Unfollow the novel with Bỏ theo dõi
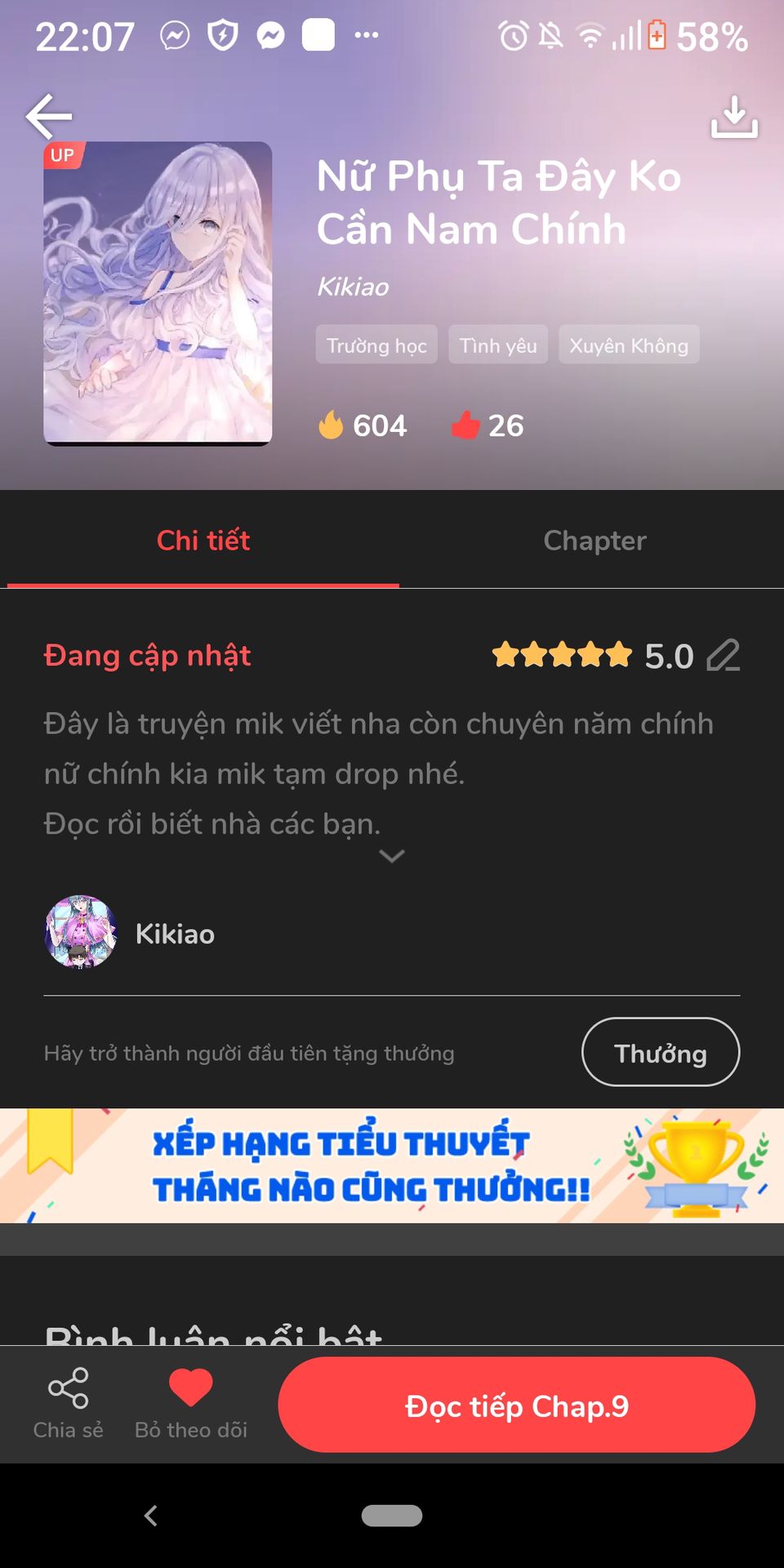The width and height of the screenshot is (784, 1568). point(190,1403)
